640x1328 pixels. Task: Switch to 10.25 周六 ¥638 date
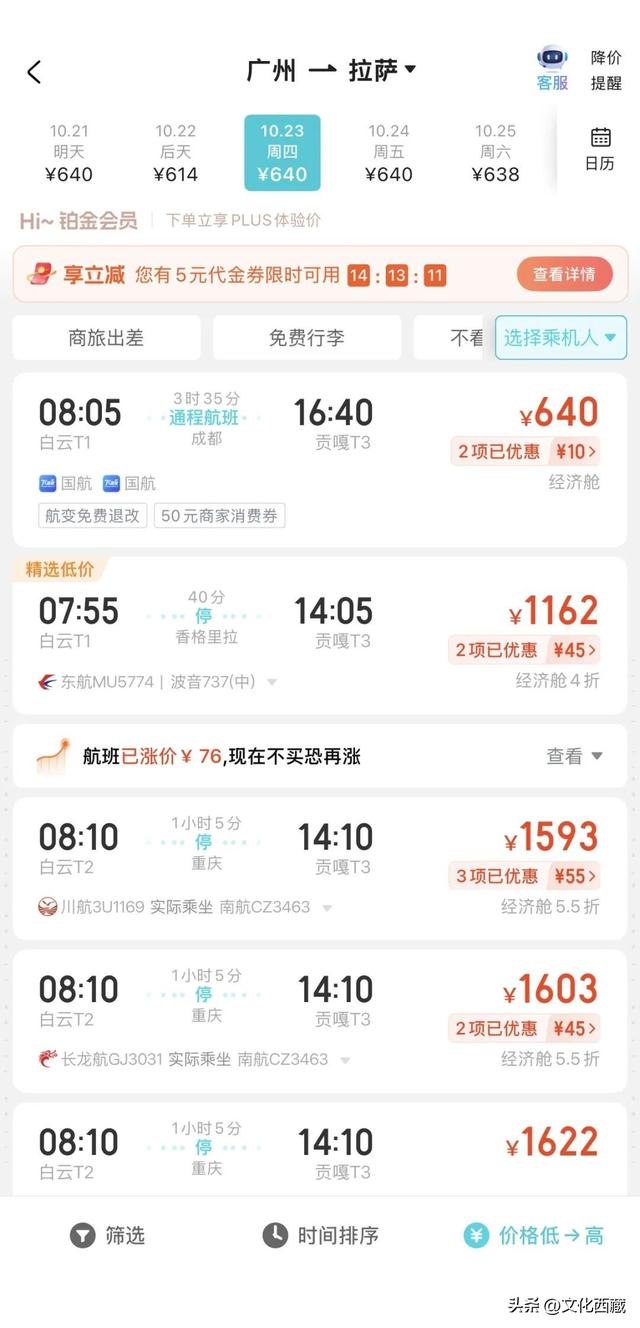(495, 153)
